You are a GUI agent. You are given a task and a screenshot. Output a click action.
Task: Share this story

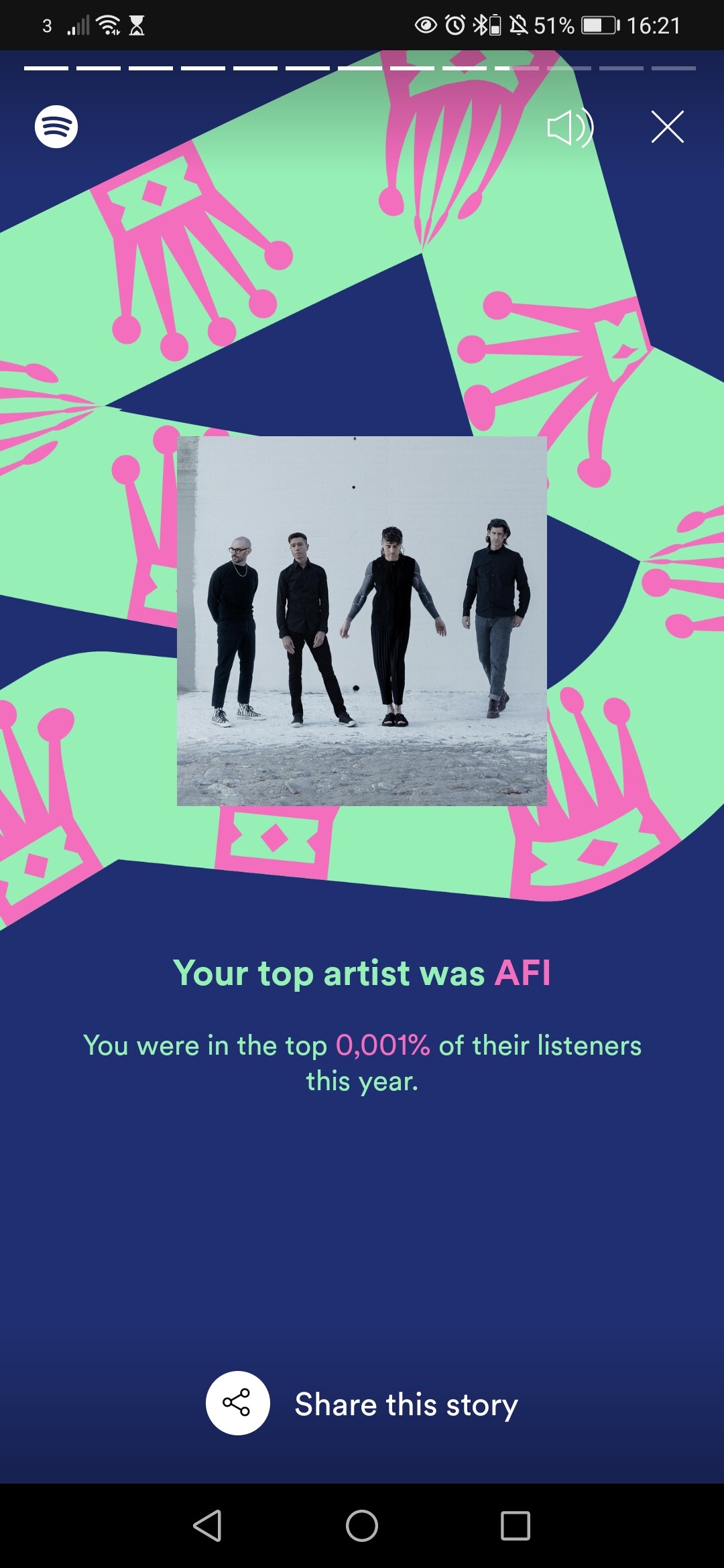(x=362, y=1404)
